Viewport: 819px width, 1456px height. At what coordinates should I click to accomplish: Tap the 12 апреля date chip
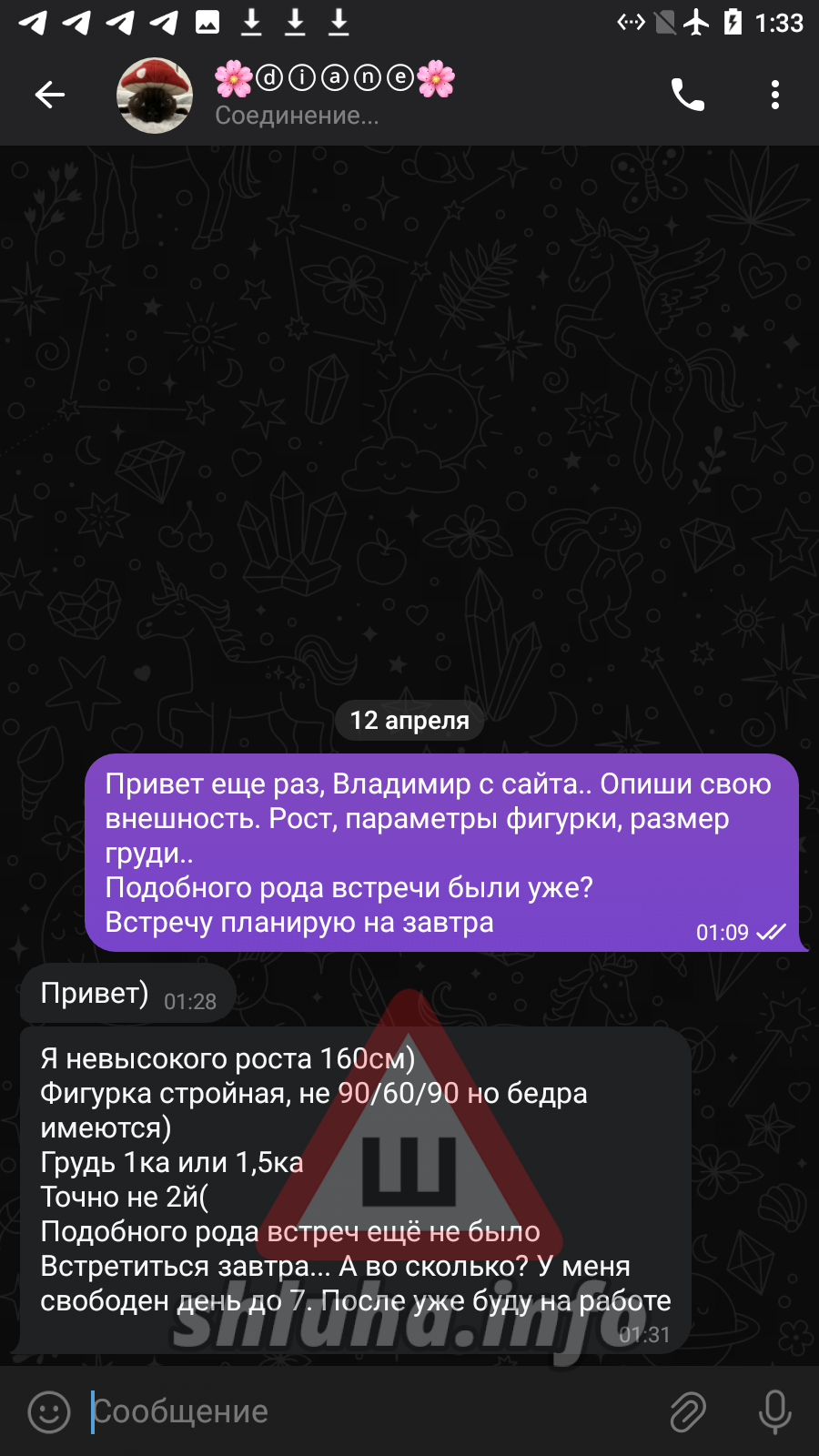click(409, 721)
